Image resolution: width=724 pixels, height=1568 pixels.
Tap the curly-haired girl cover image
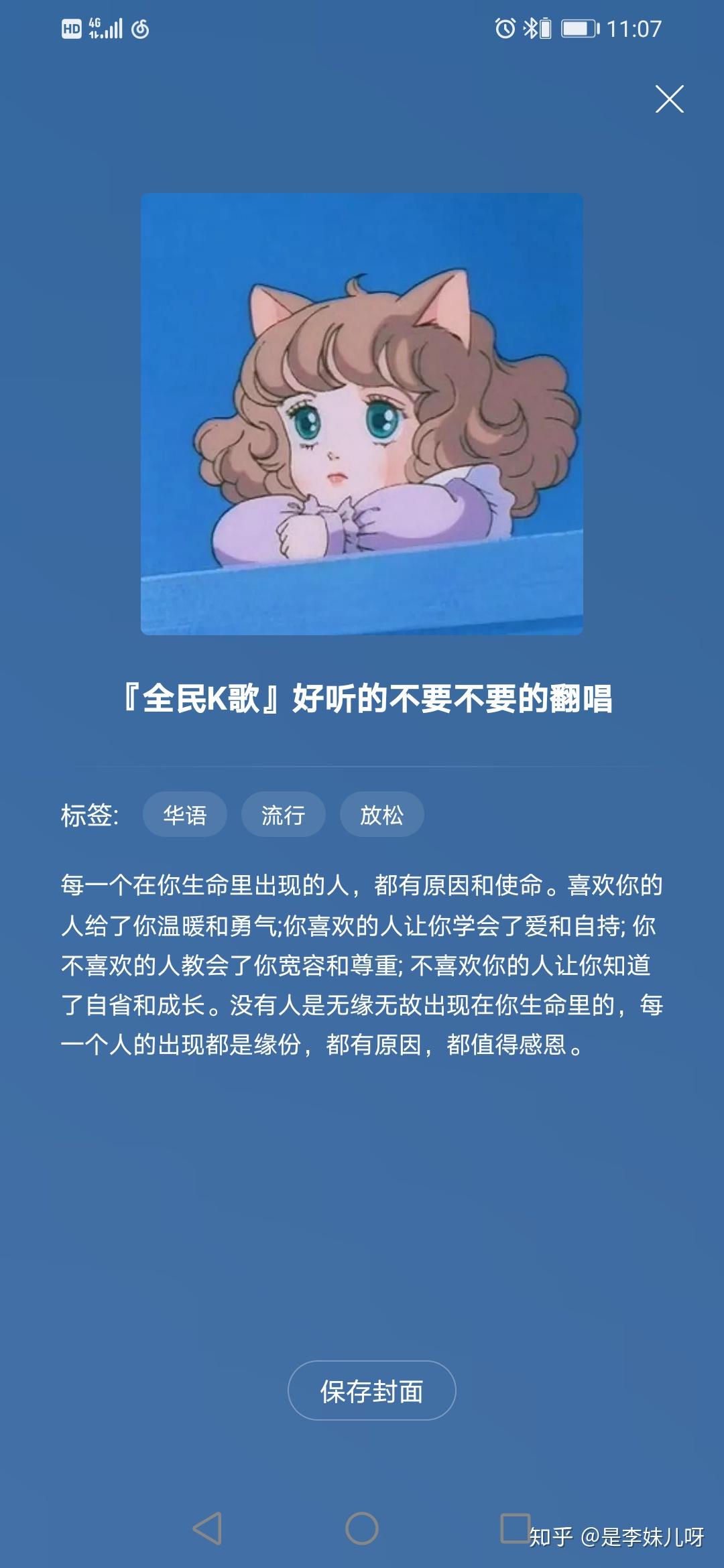[362, 414]
